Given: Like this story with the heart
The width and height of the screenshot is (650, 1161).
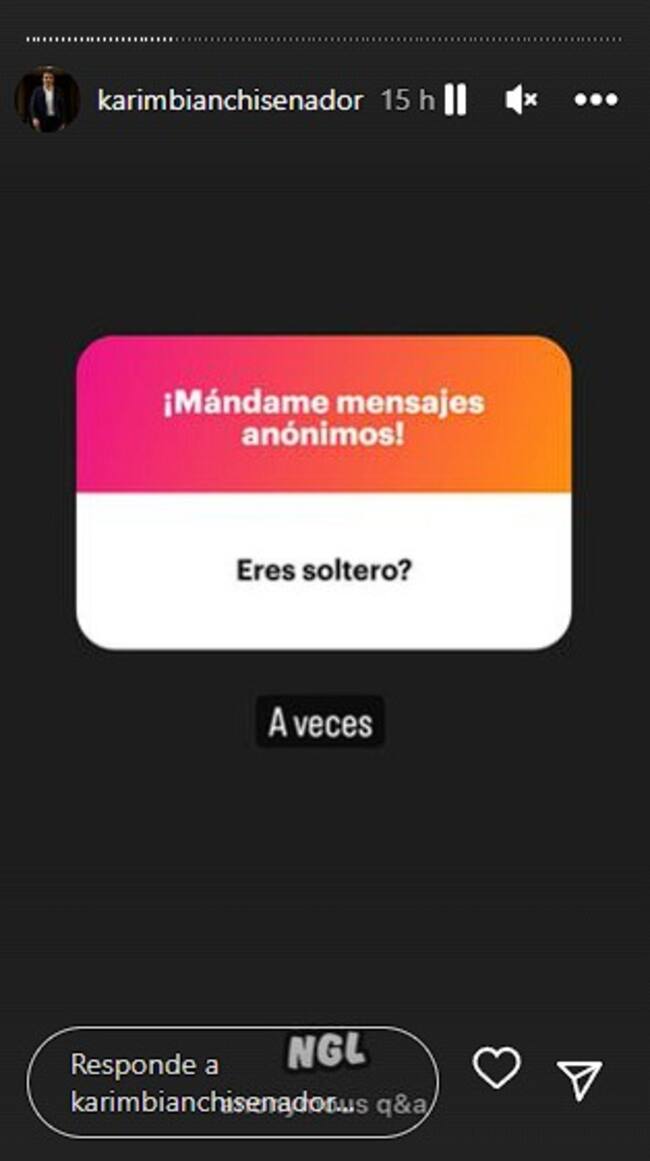Looking at the screenshot, I should click(496, 1069).
